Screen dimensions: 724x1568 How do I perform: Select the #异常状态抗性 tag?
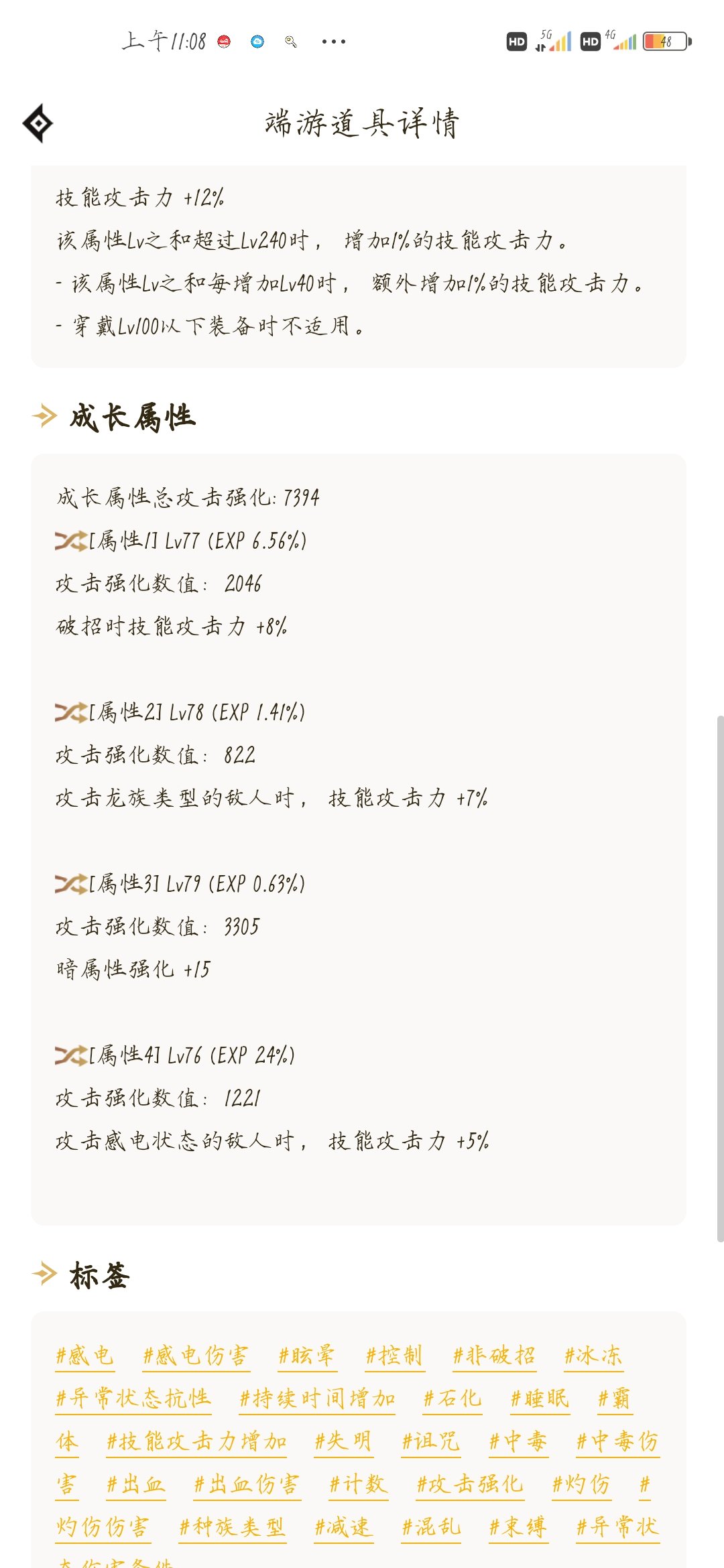(133, 1398)
